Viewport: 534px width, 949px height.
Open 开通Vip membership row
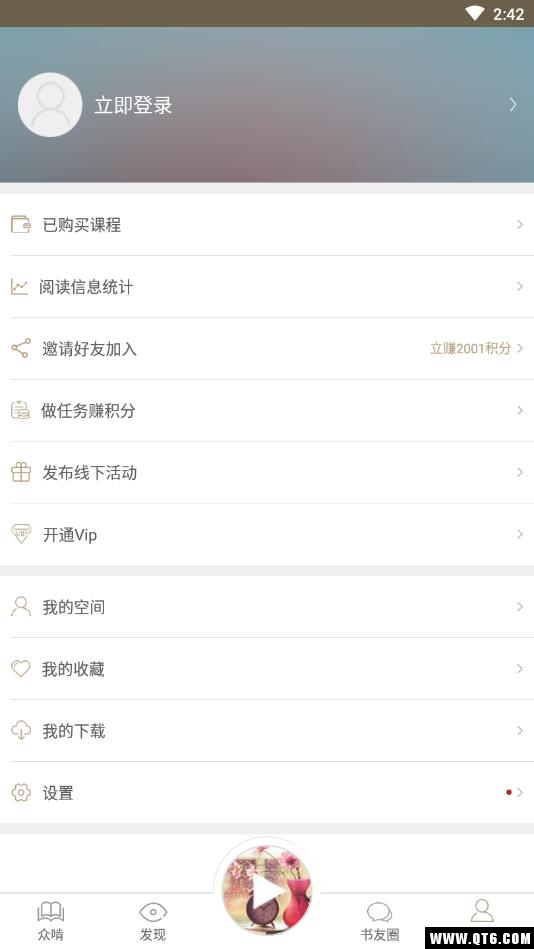tap(267, 534)
